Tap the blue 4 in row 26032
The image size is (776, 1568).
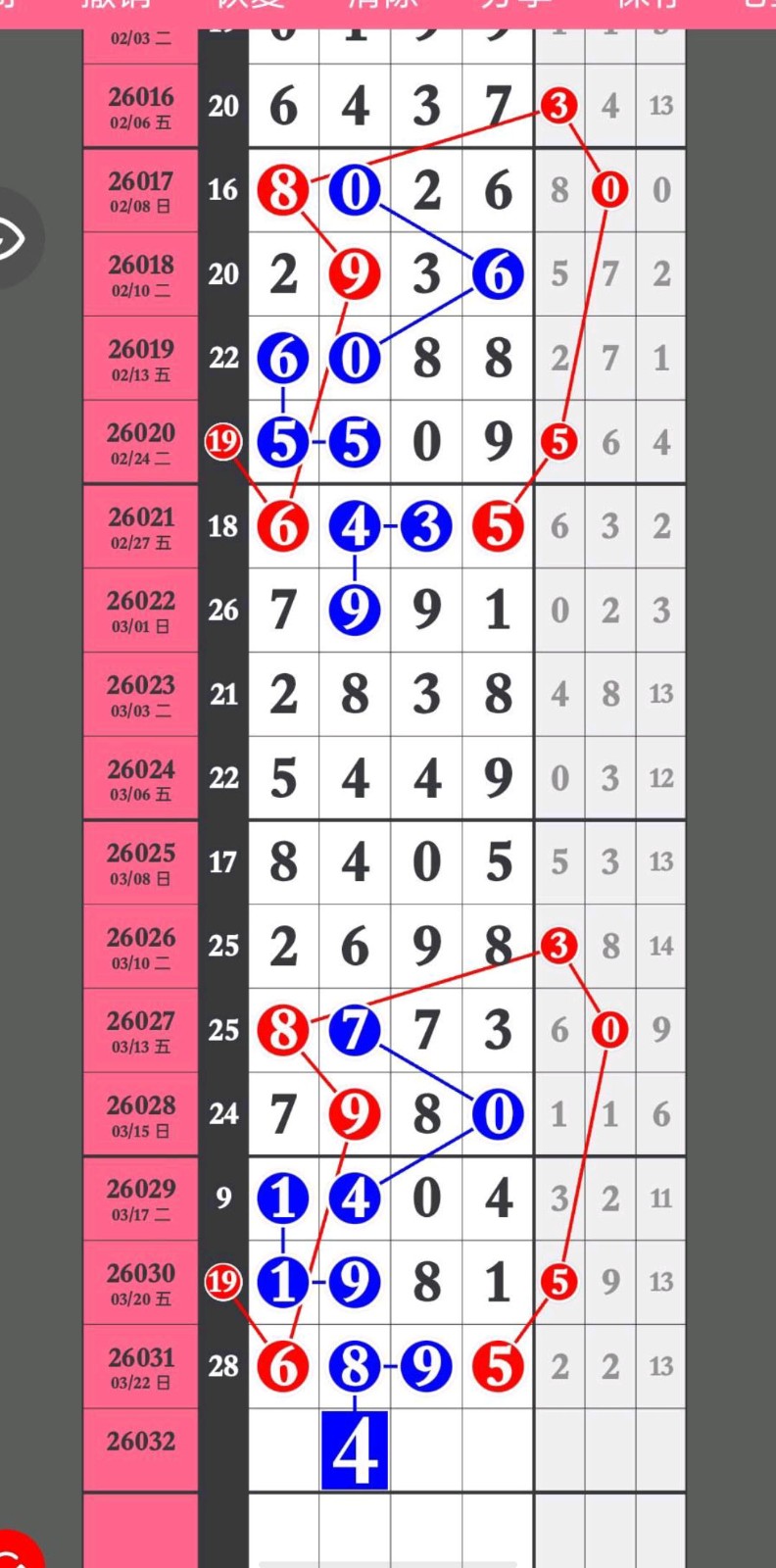[355, 1450]
